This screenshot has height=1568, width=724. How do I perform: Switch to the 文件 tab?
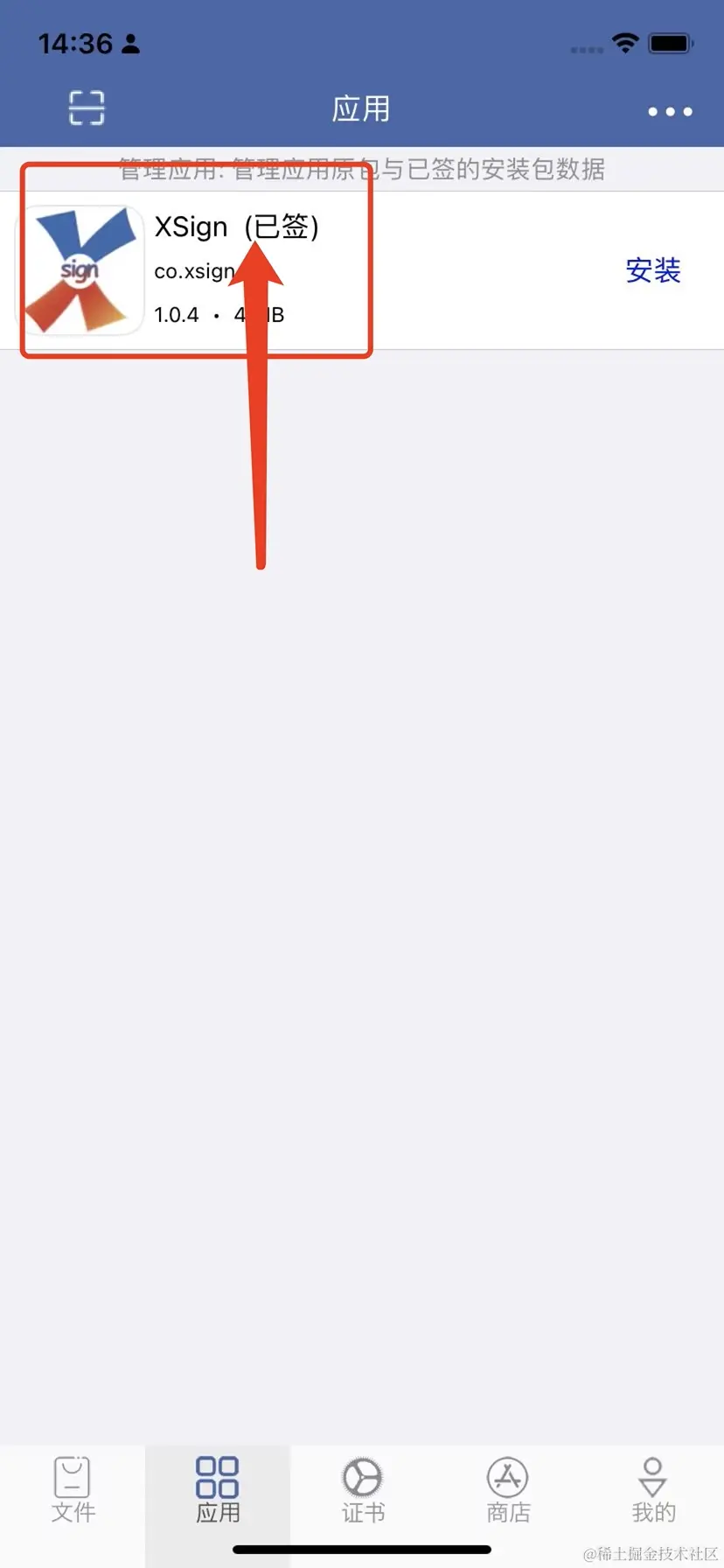tap(73, 1489)
